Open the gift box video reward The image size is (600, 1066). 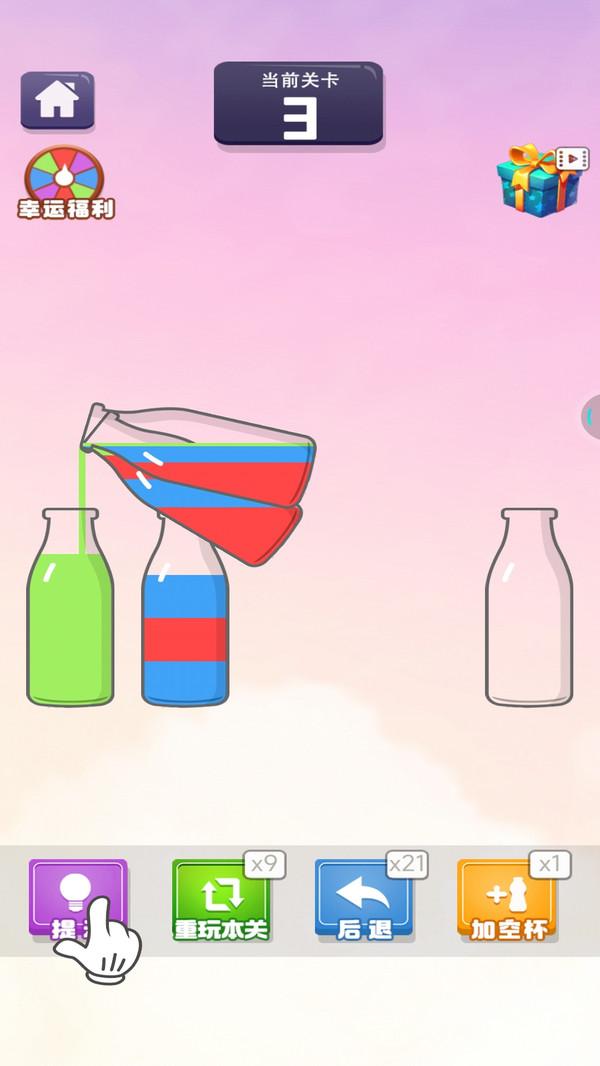(x=540, y=180)
